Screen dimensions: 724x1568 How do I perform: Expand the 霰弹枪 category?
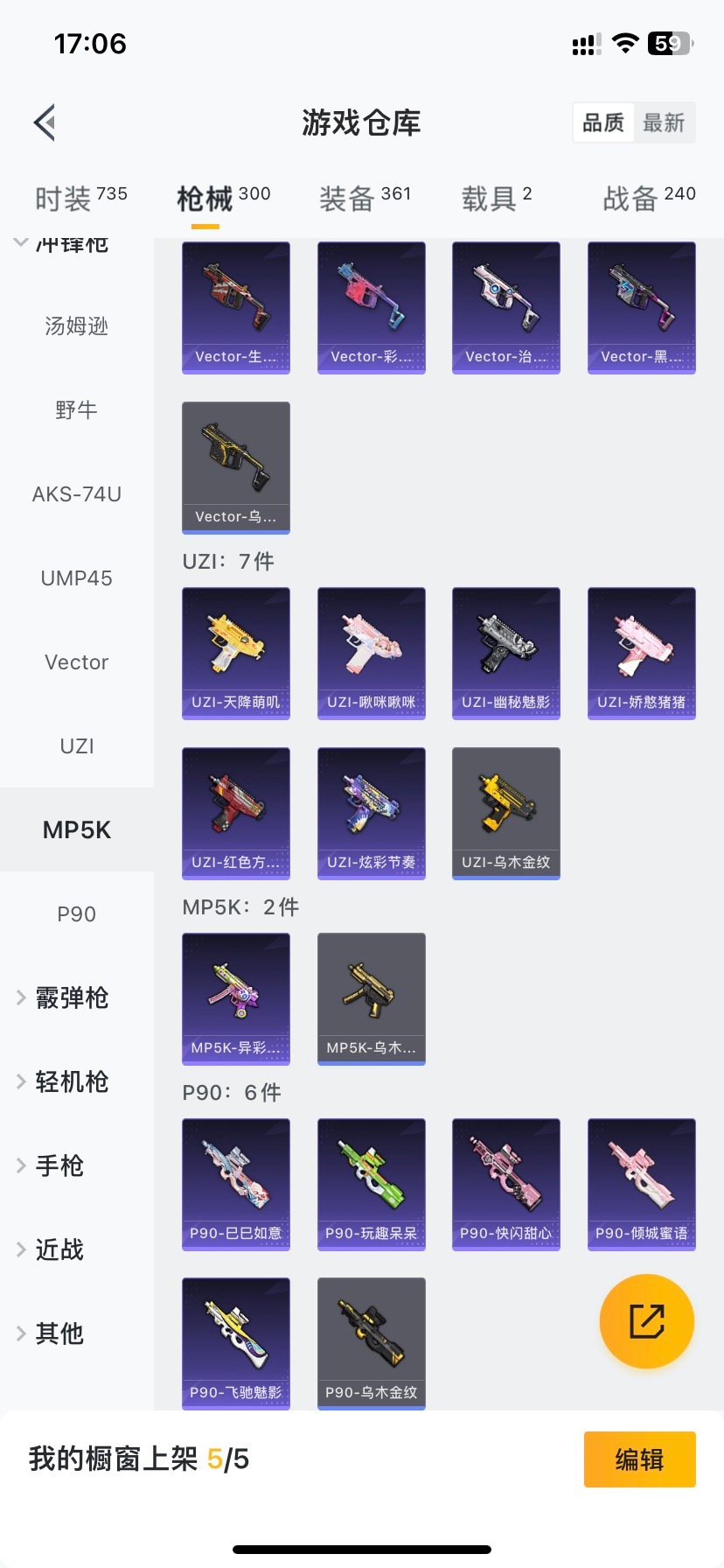point(72,997)
